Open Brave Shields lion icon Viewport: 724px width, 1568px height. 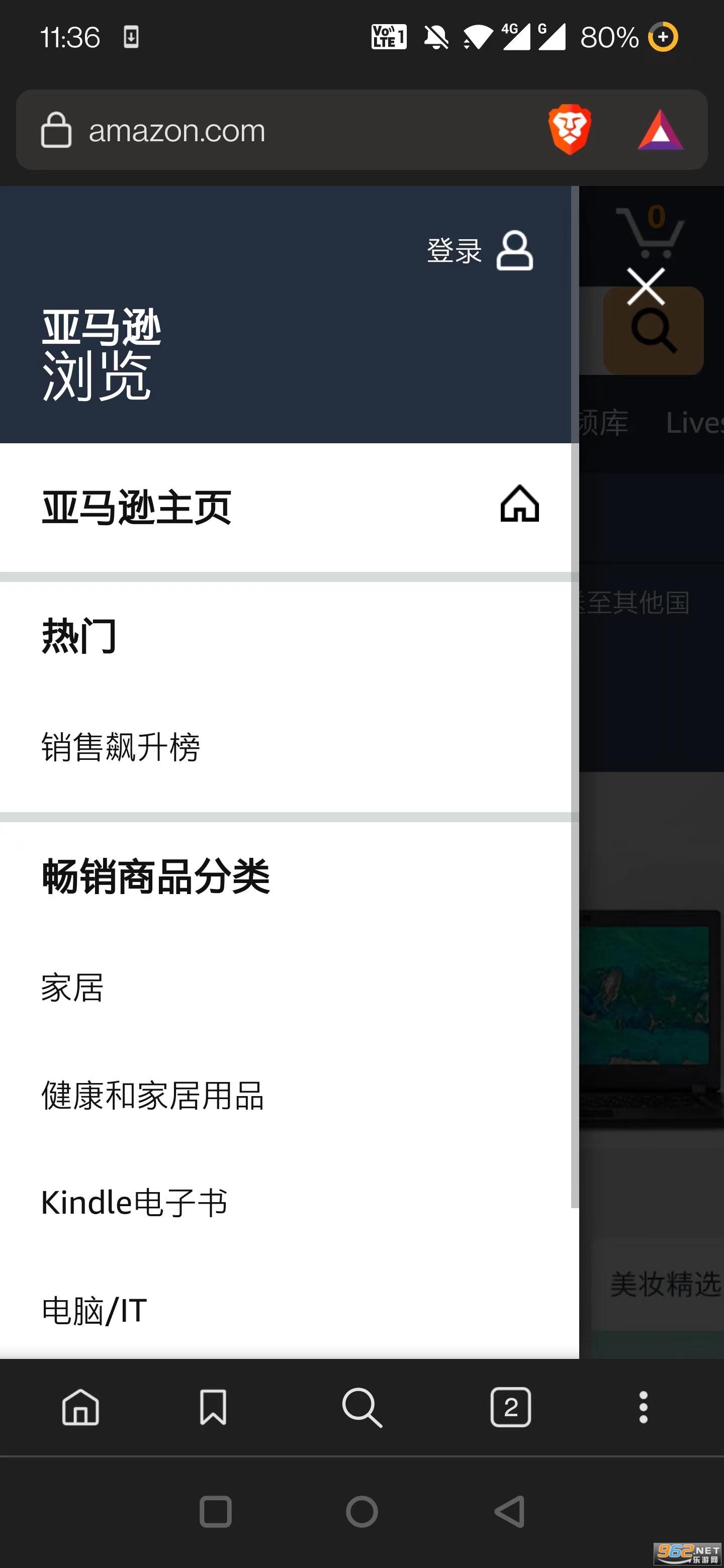pyautogui.click(x=569, y=130)
